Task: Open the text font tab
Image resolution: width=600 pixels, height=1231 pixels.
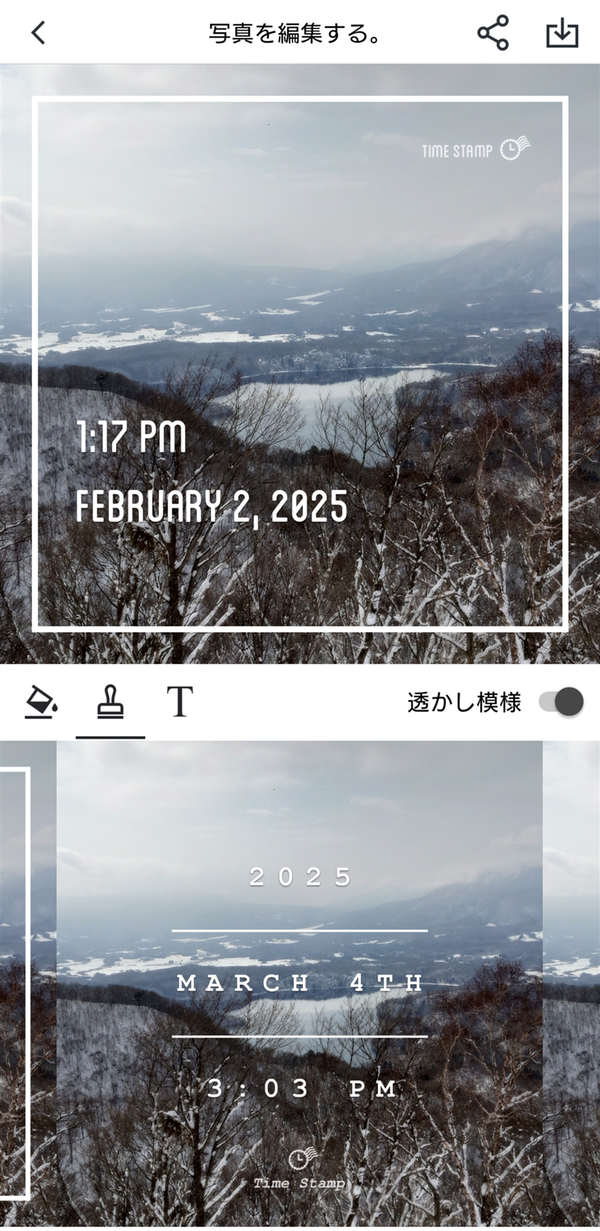Action: pyautogui.click(x=179, y=702)
